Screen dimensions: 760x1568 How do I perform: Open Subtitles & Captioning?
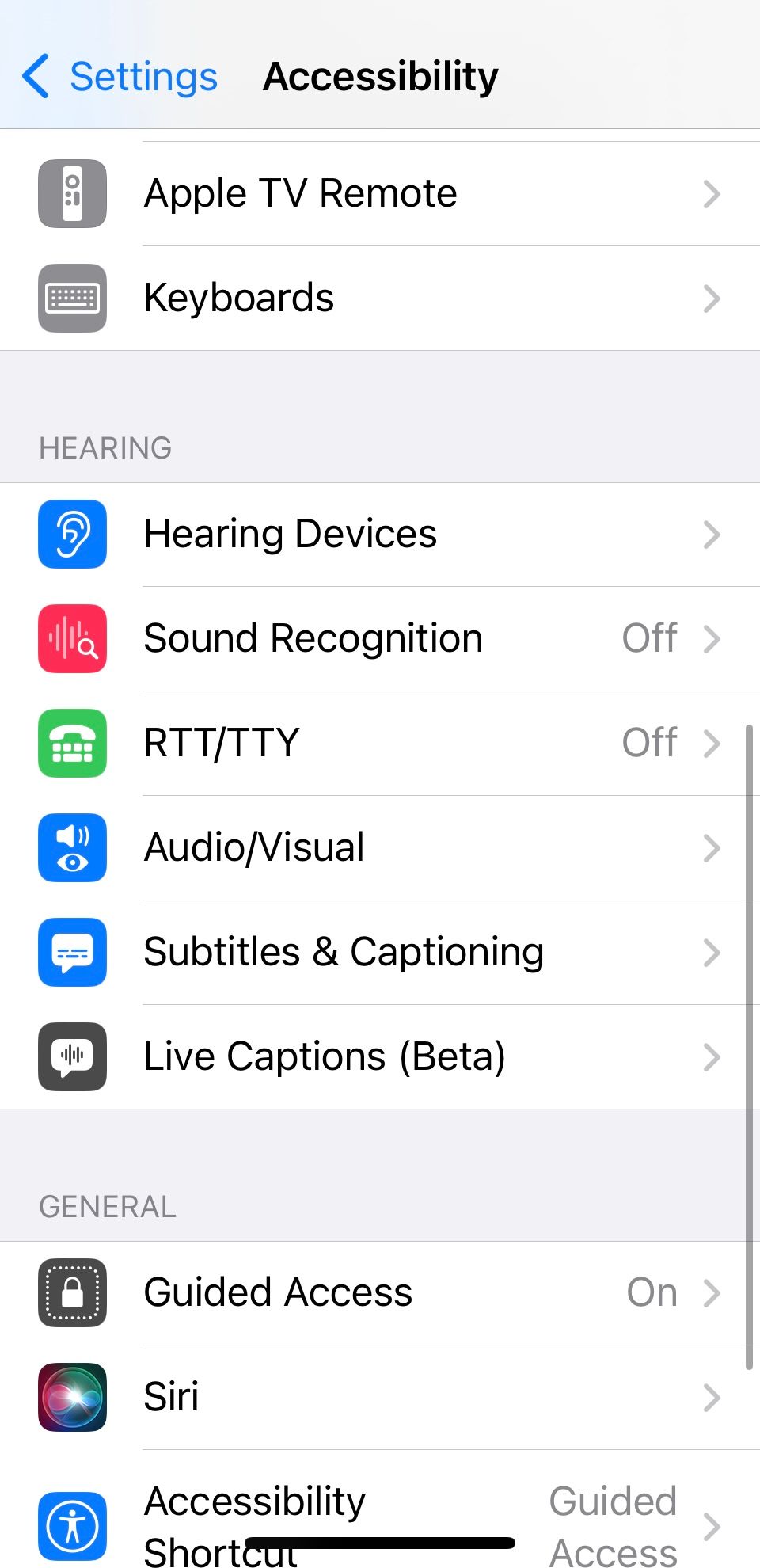pos(380,953)
